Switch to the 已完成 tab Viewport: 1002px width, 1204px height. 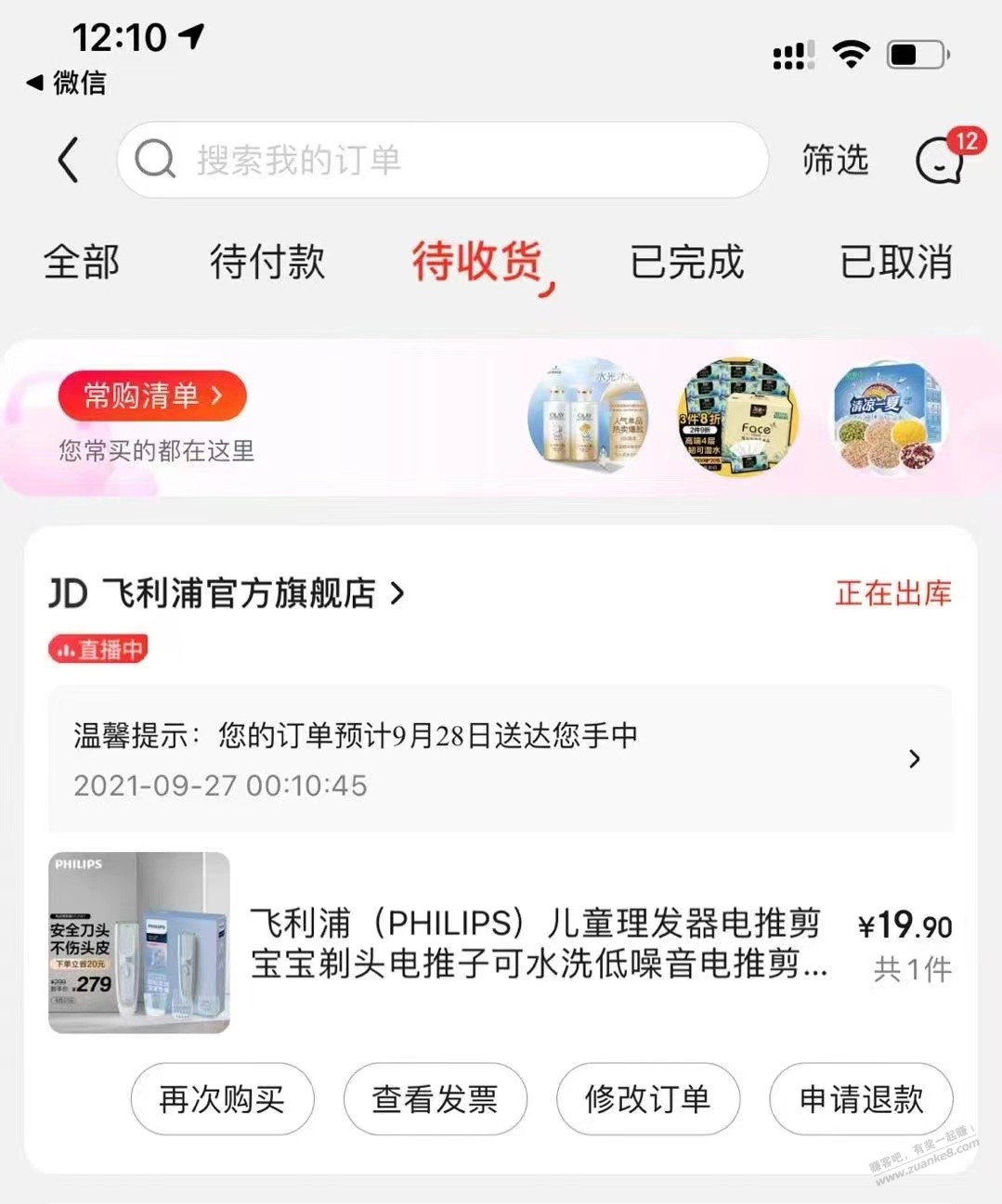pyautogui.click(x=687, y=262)
